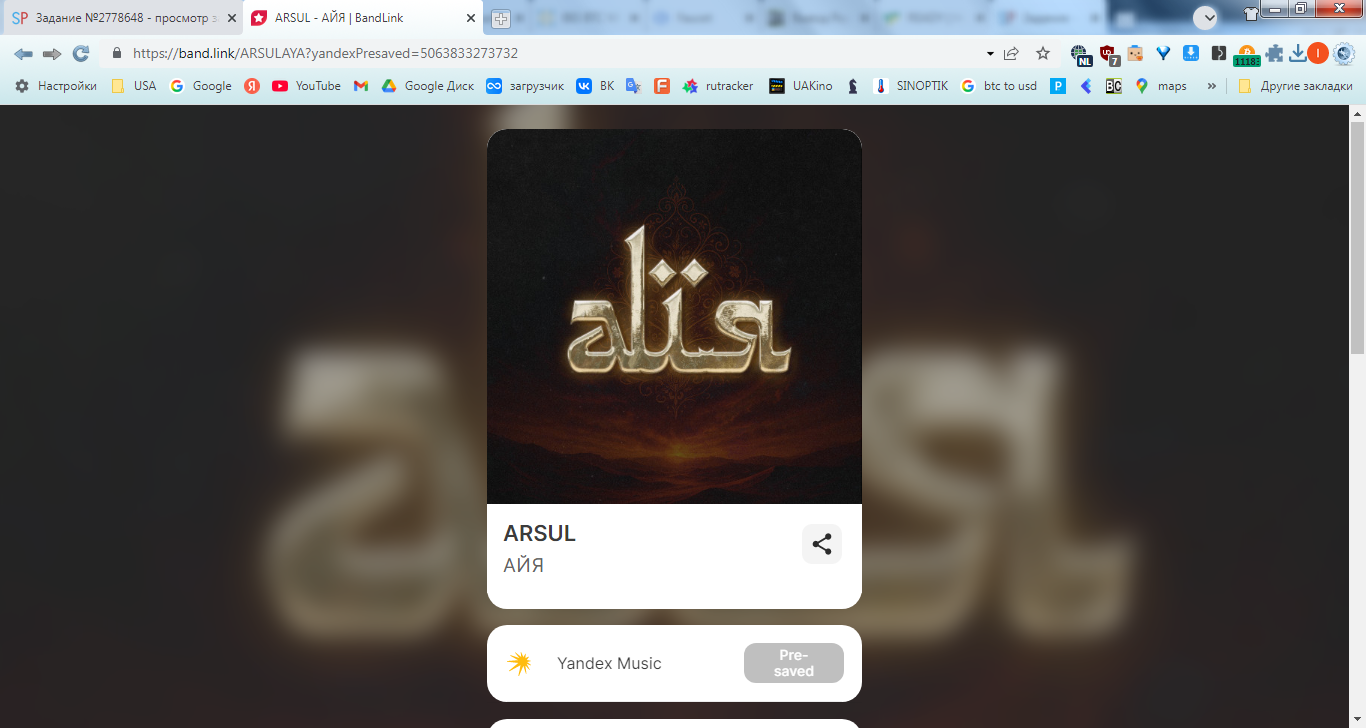Open the extensions puzzle icon
The height and width of the screenshot is (728, 1366).
[x=1274, y=54]
